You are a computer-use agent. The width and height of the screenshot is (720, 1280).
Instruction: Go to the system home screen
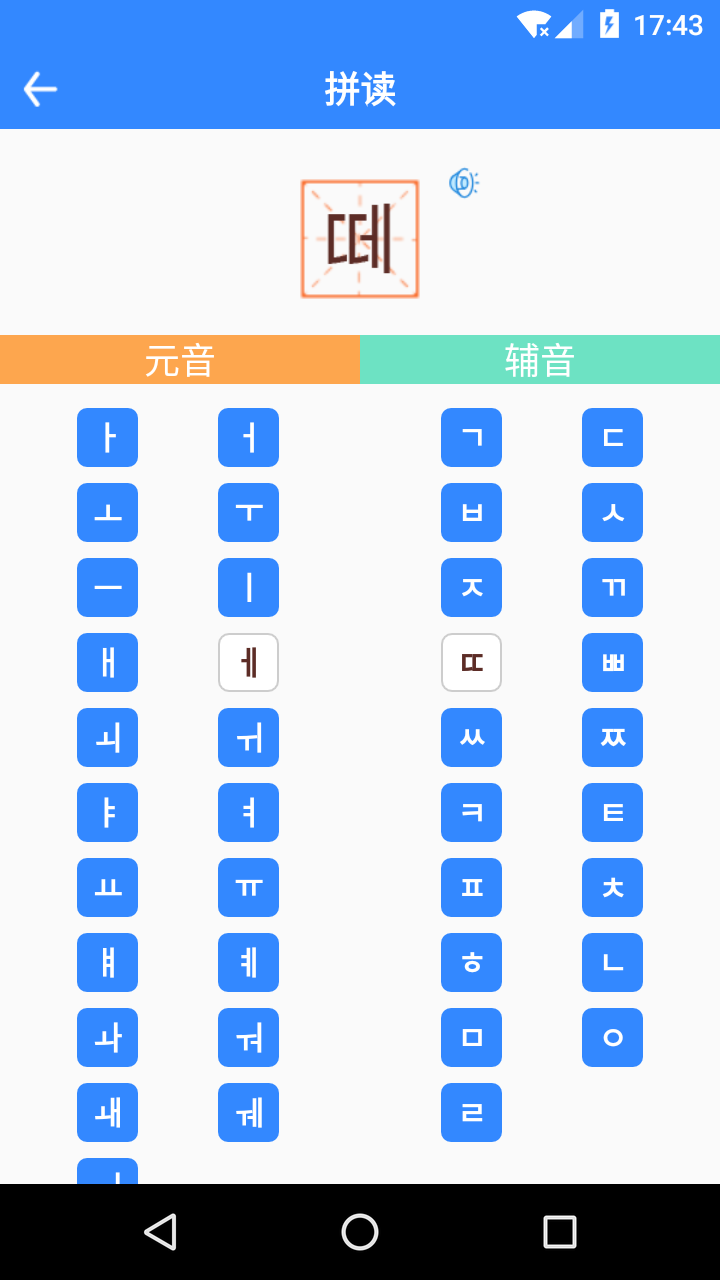[360, 1232]
